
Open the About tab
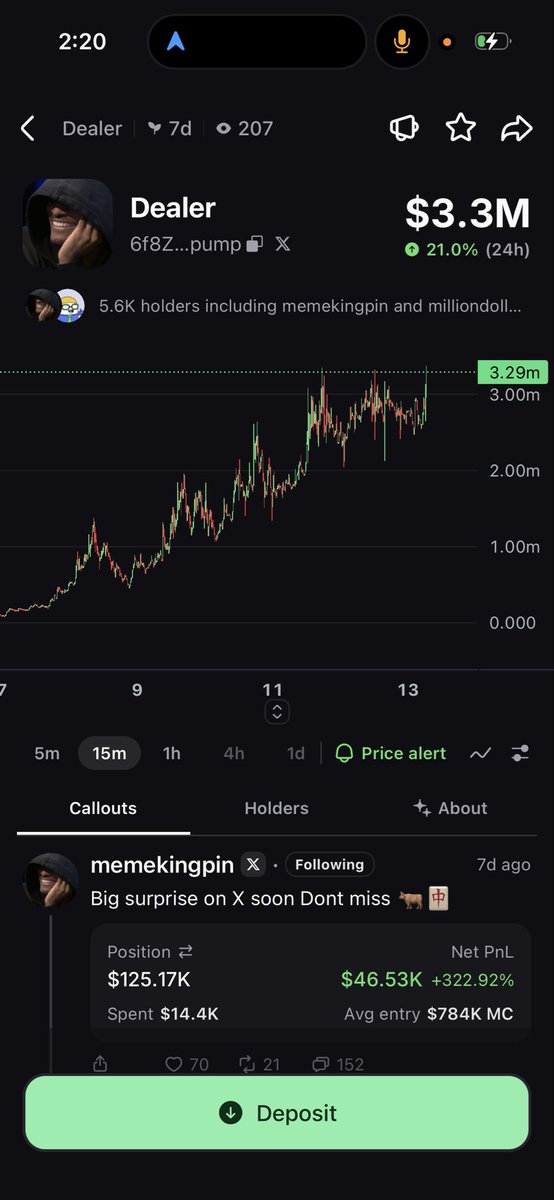tap(450, 808)
